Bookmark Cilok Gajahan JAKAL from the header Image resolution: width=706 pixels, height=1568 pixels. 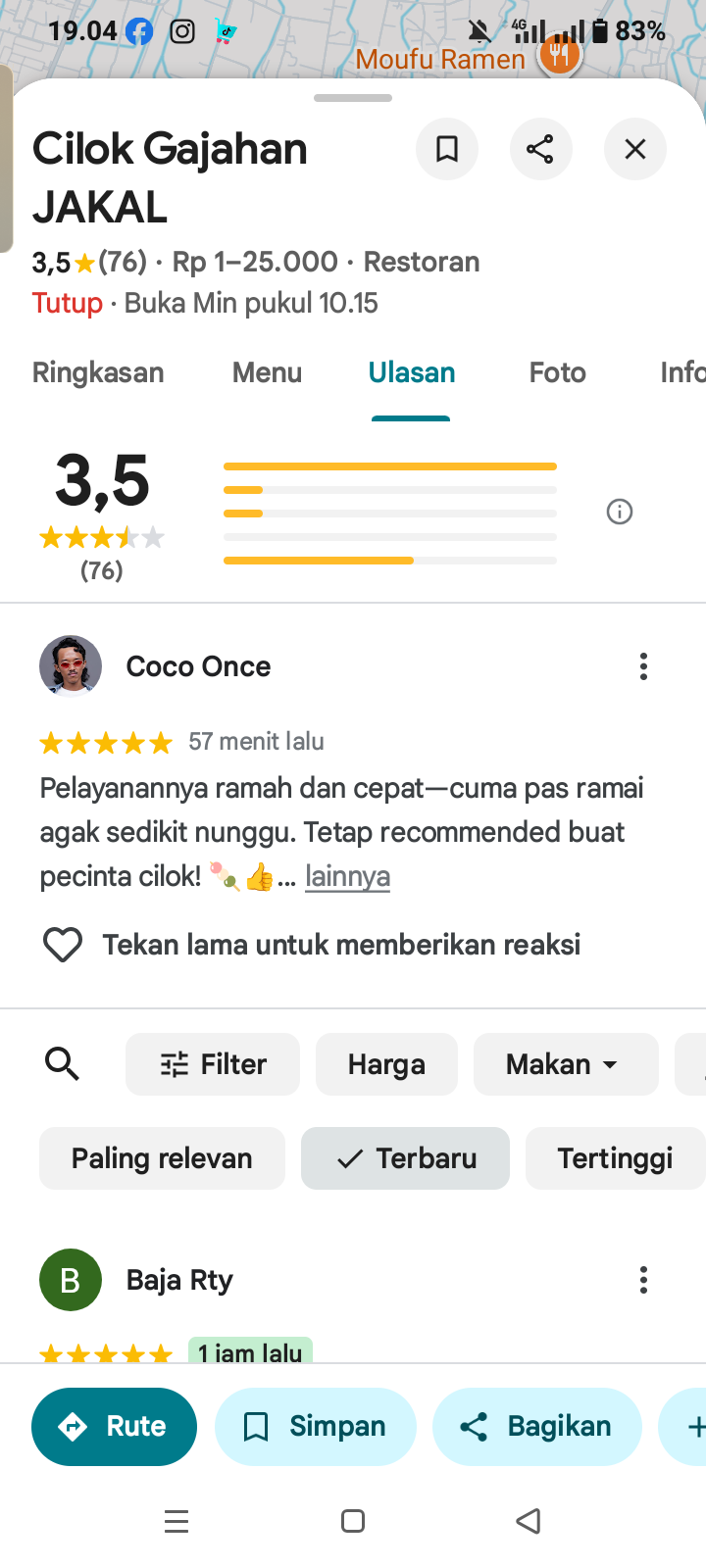[447, 149]
